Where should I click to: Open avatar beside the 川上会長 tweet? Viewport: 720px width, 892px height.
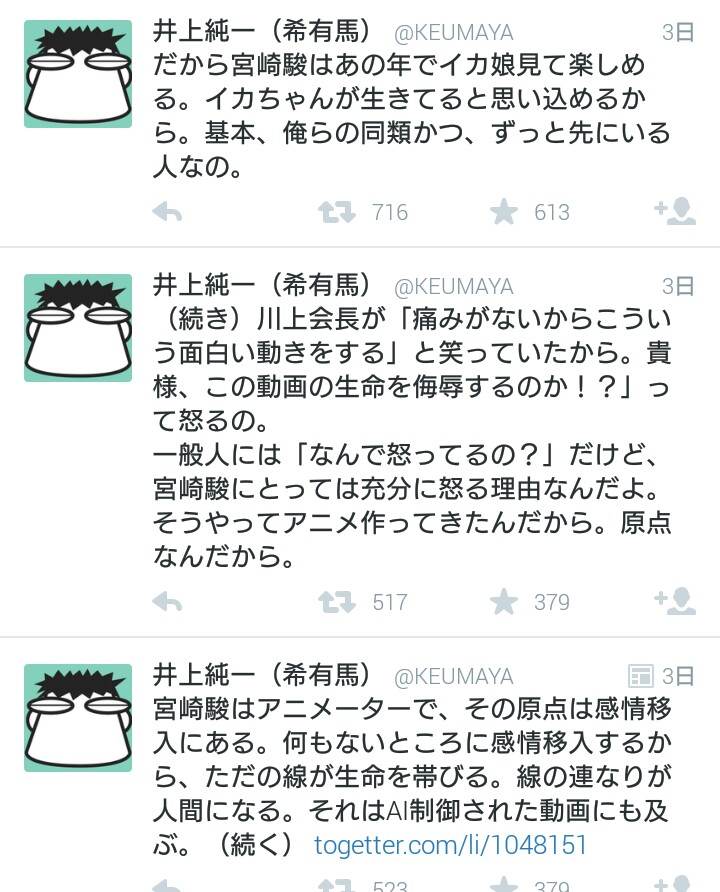78,328
